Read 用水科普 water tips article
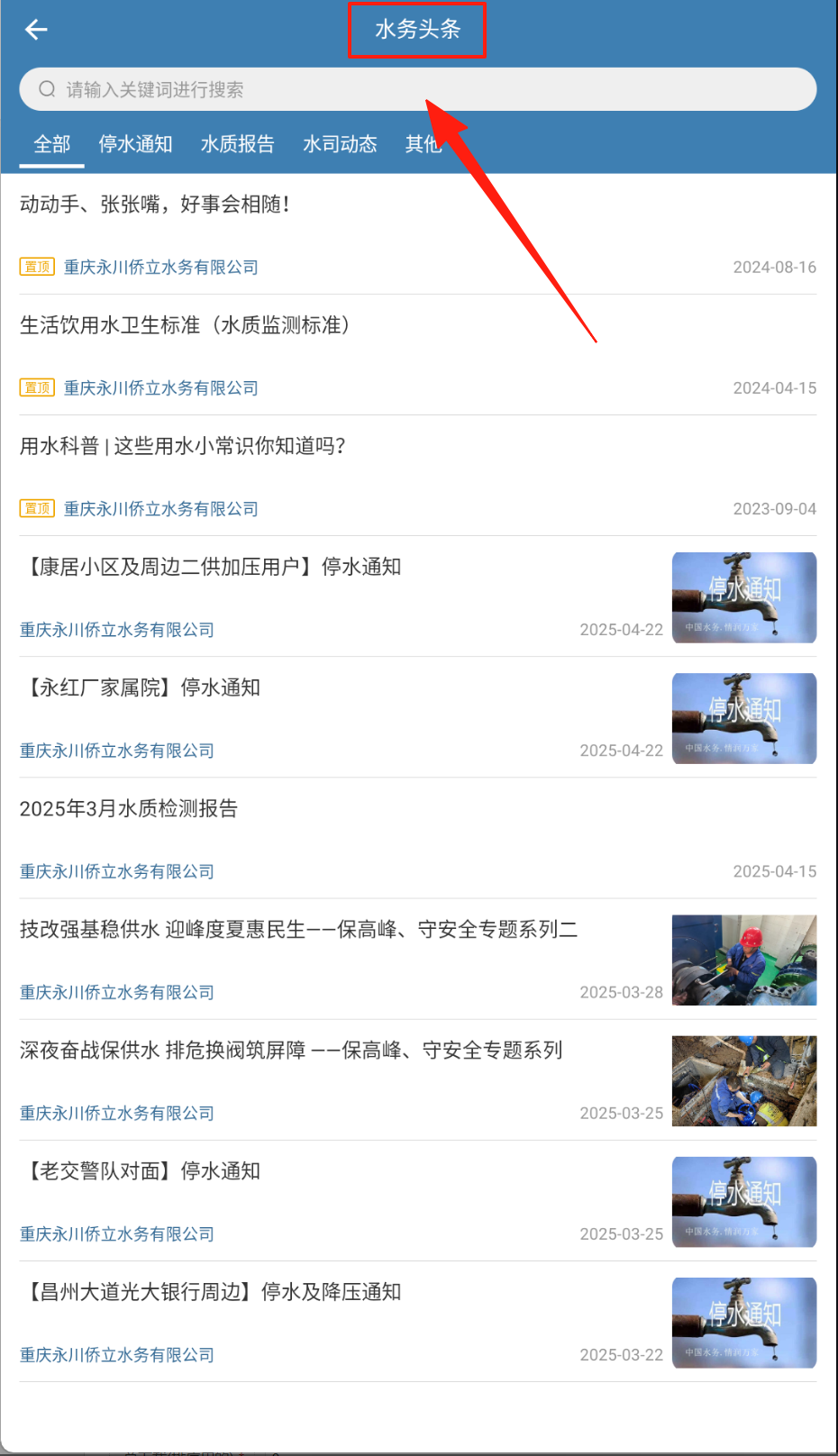The height and width of the screenshot is (1456, 838). [183, 446]
